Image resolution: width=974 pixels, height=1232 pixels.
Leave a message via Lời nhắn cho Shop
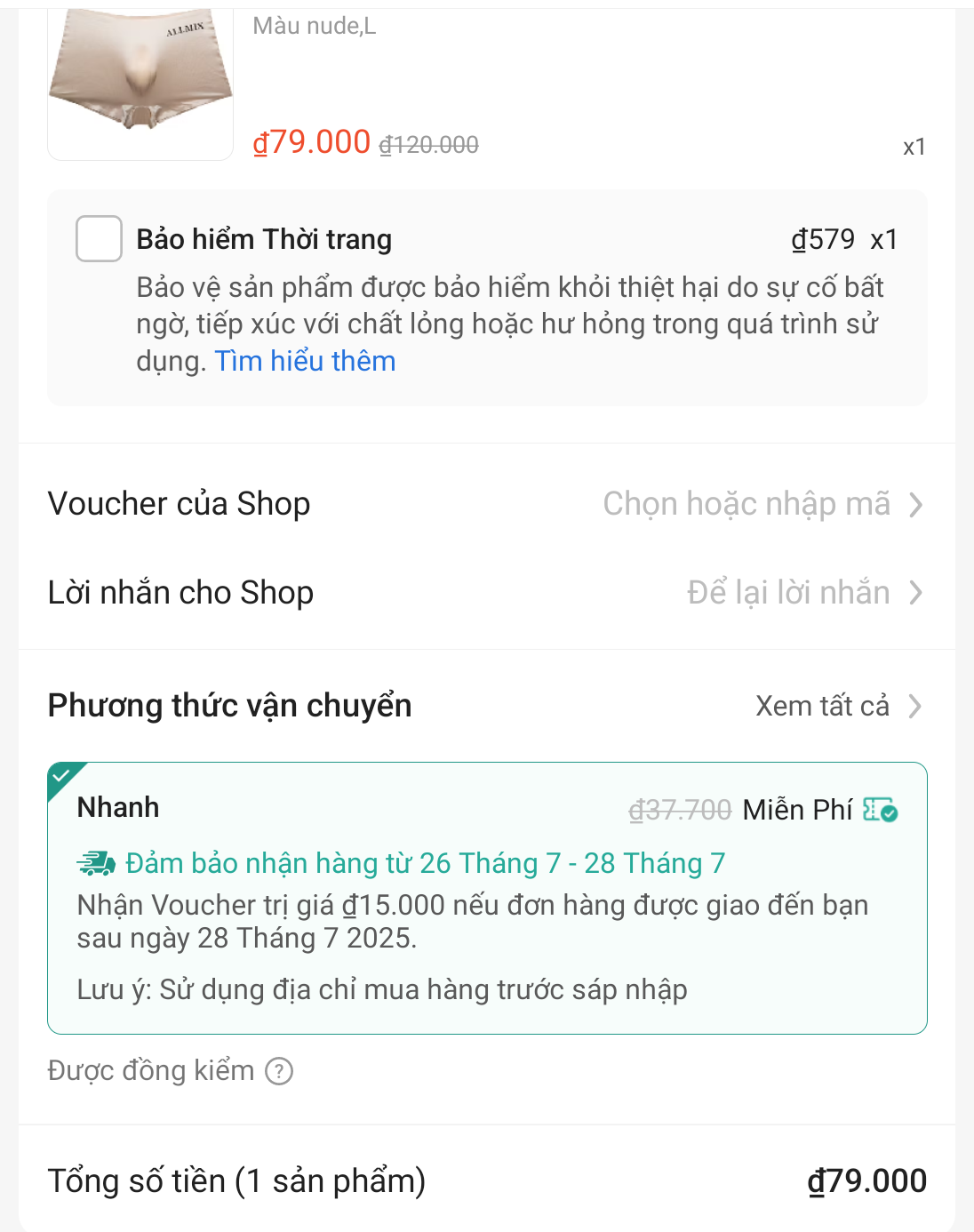(x=803, y=593)
